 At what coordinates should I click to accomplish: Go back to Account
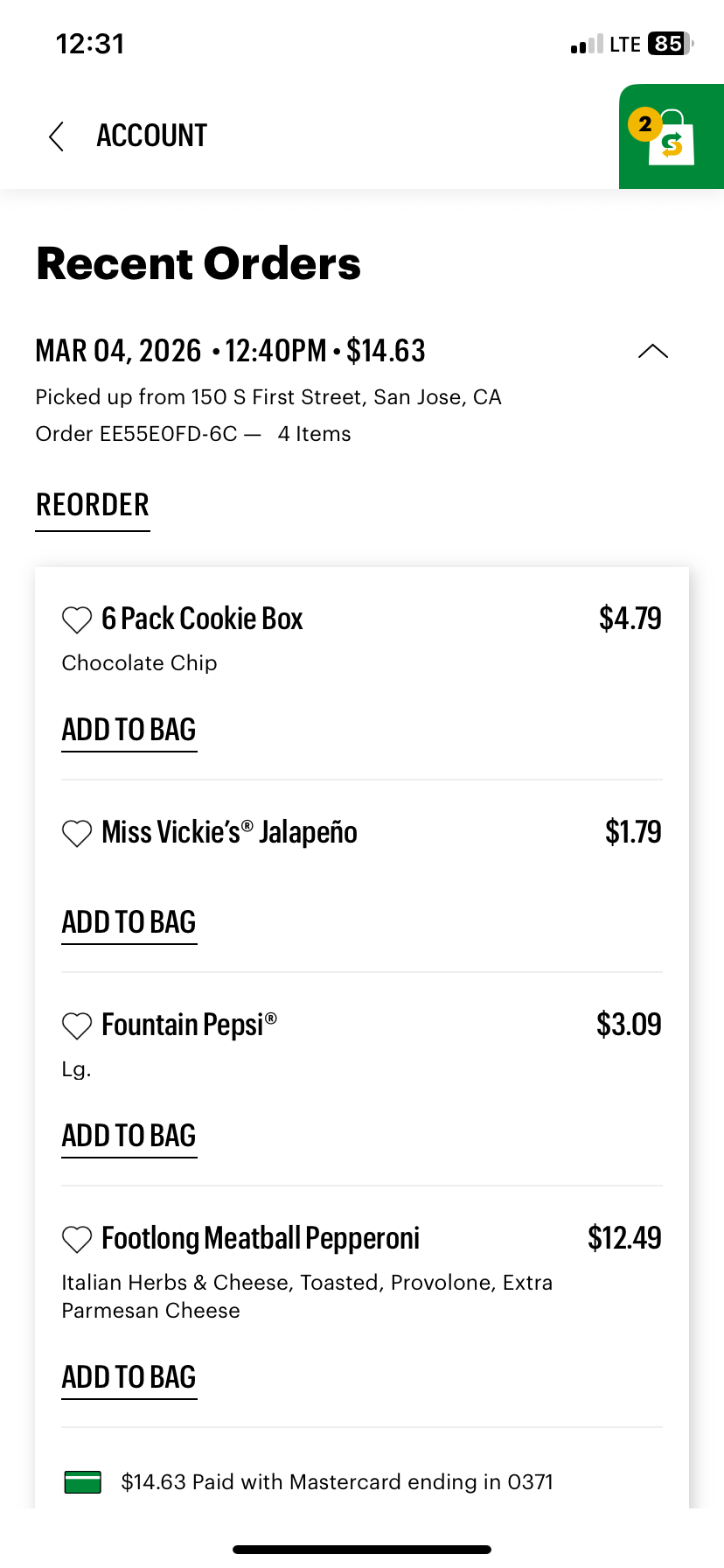pyautogui.click(x=58, y=136)
